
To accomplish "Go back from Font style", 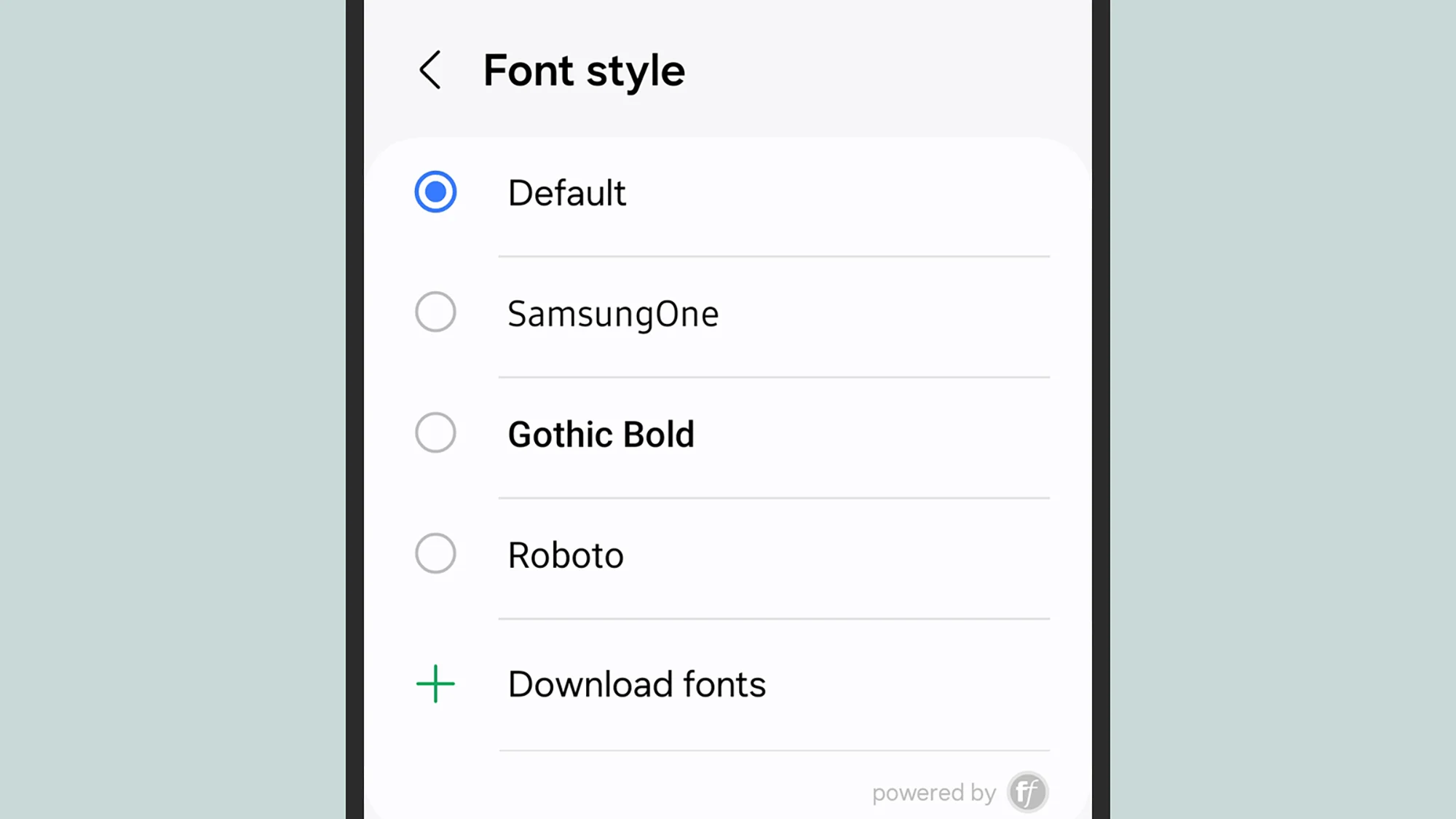I will click(x=430, y=70).
